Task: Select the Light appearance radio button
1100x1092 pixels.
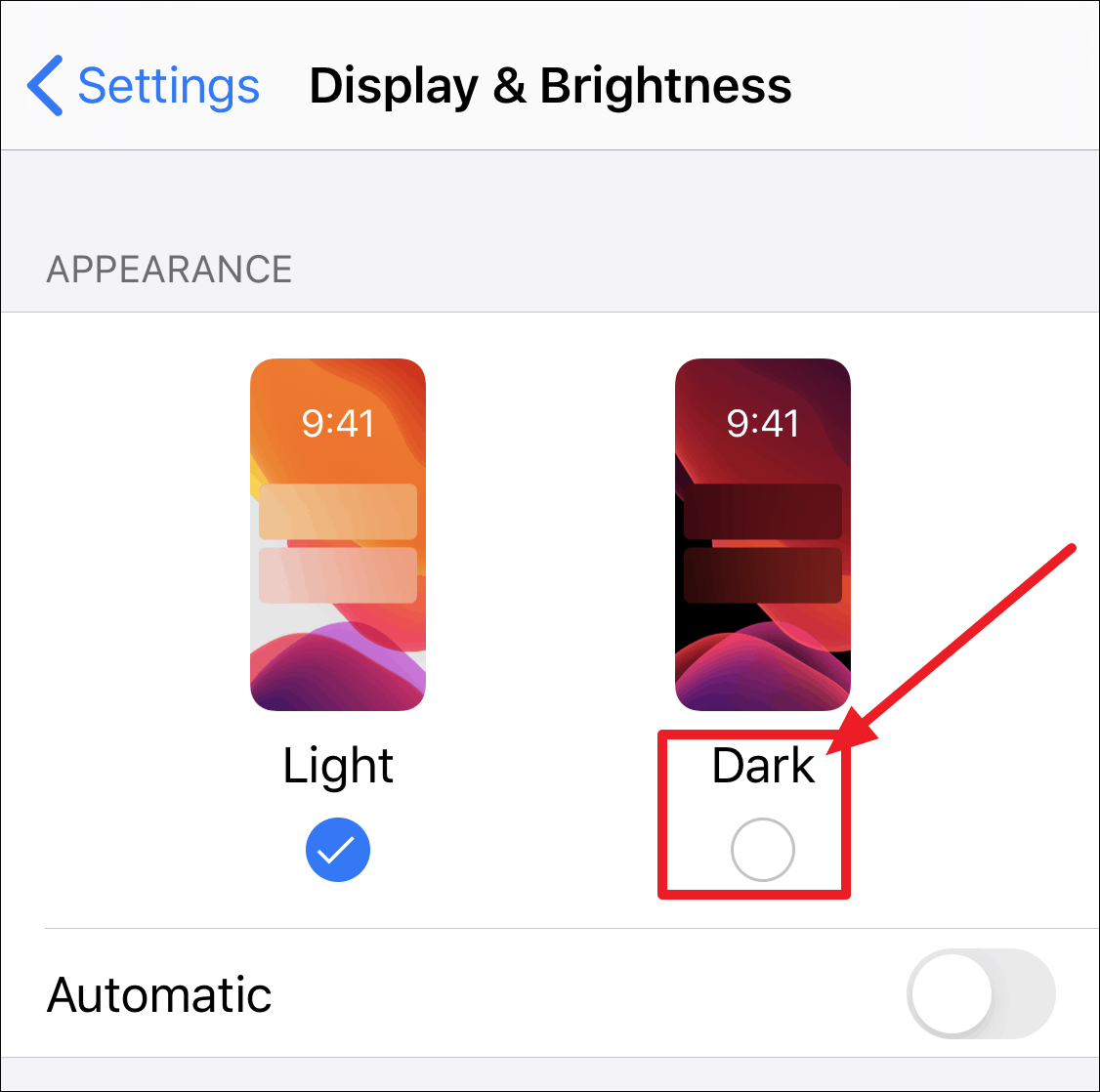Action: [x=338, y=850]
